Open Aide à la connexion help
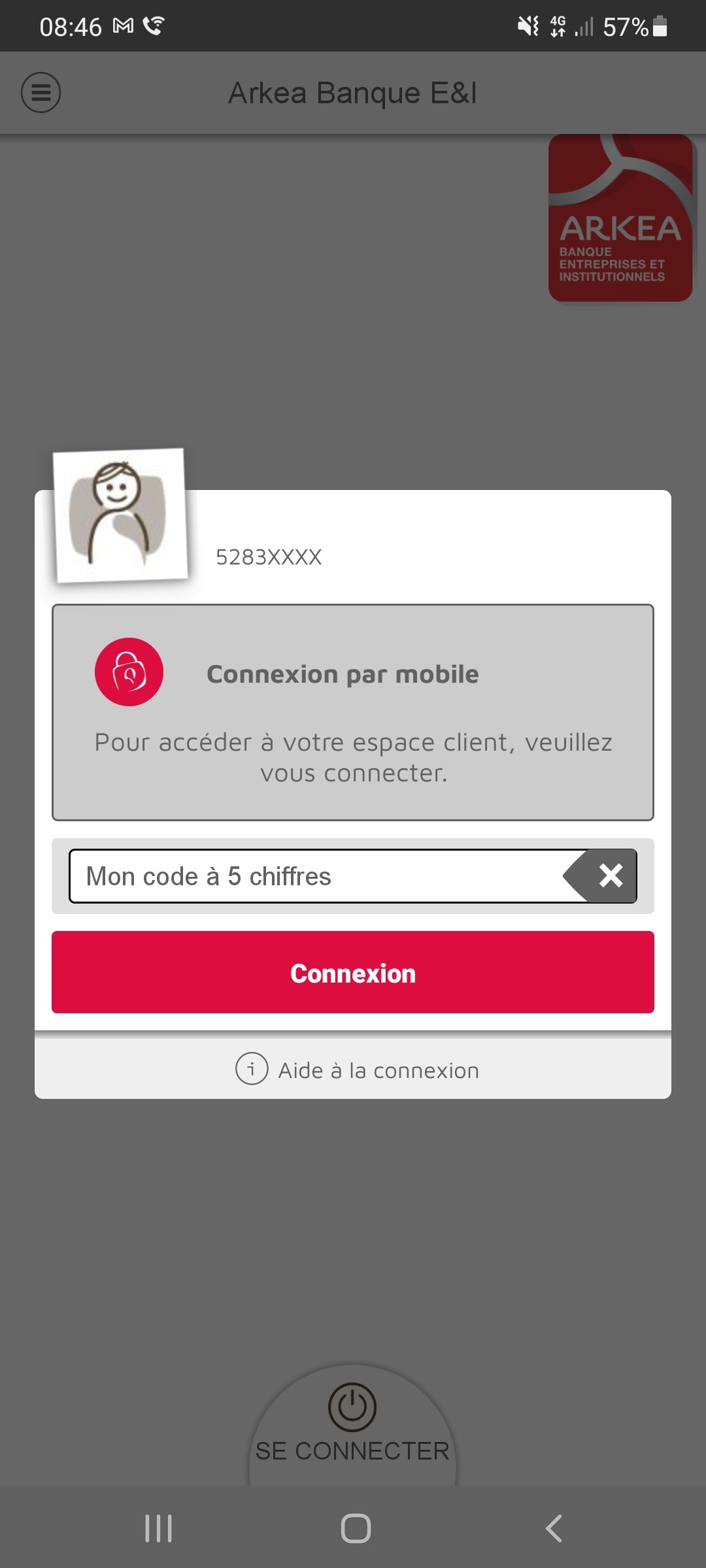The height and width of the screenshot is (1568, 706). [358, 1070]
